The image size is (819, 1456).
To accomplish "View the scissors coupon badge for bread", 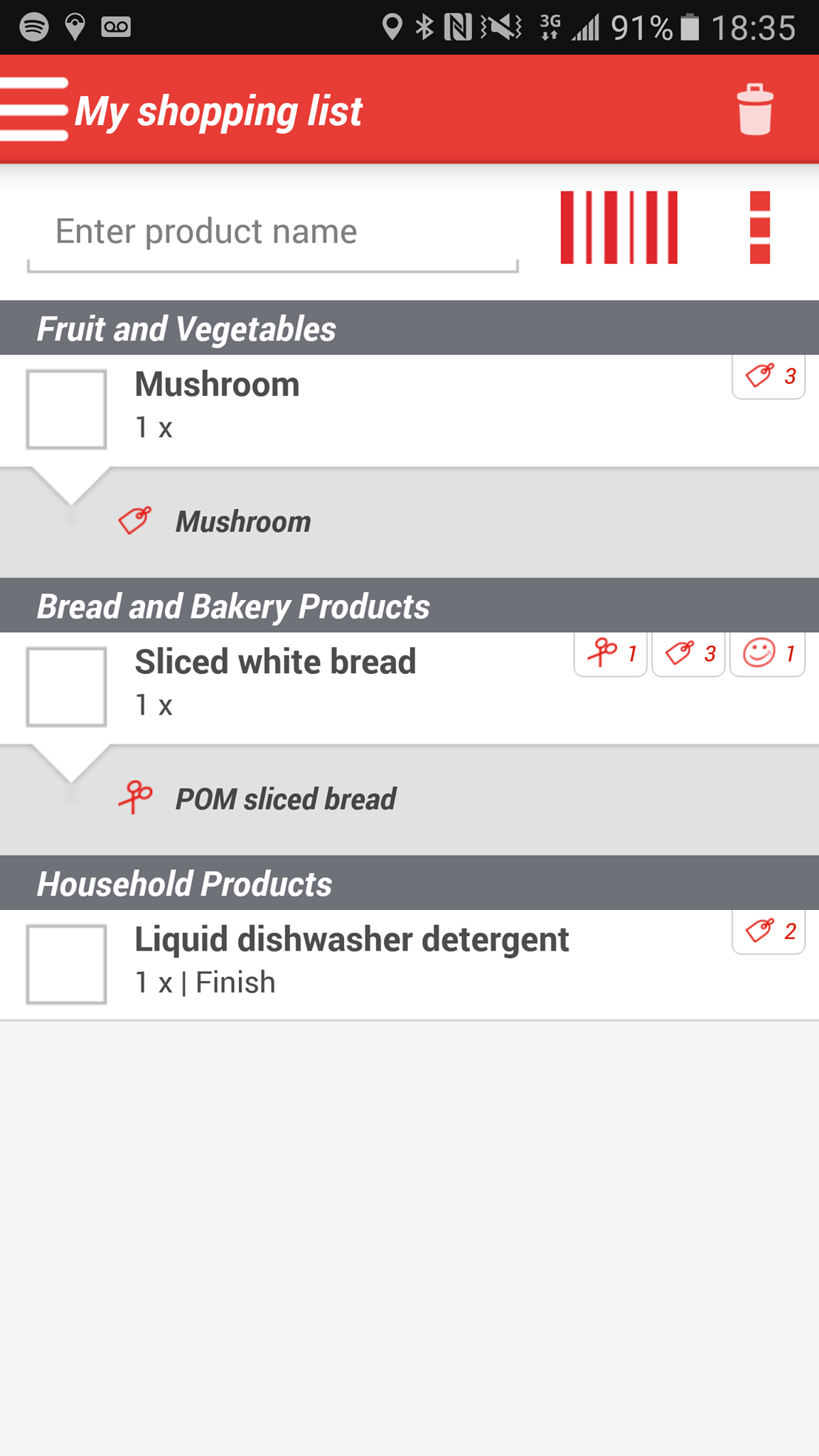I will [611, 653].
